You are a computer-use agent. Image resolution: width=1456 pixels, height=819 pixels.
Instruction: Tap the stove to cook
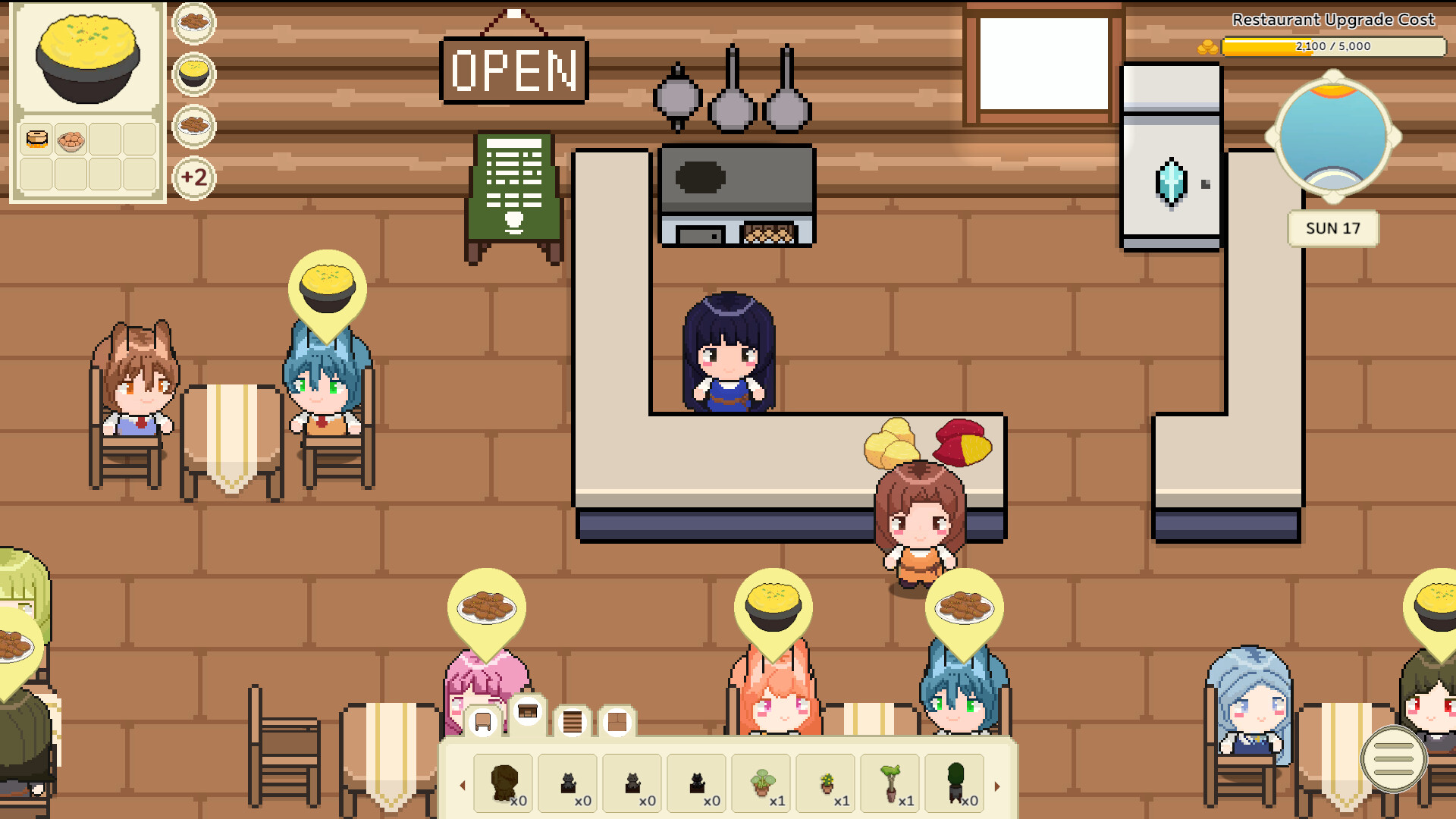pos(736,195)
